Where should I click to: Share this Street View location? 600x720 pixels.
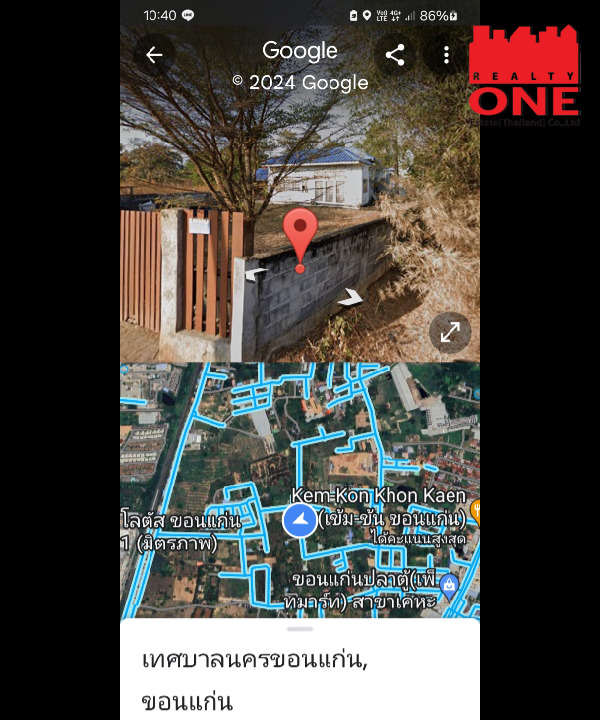pos(395,55)
